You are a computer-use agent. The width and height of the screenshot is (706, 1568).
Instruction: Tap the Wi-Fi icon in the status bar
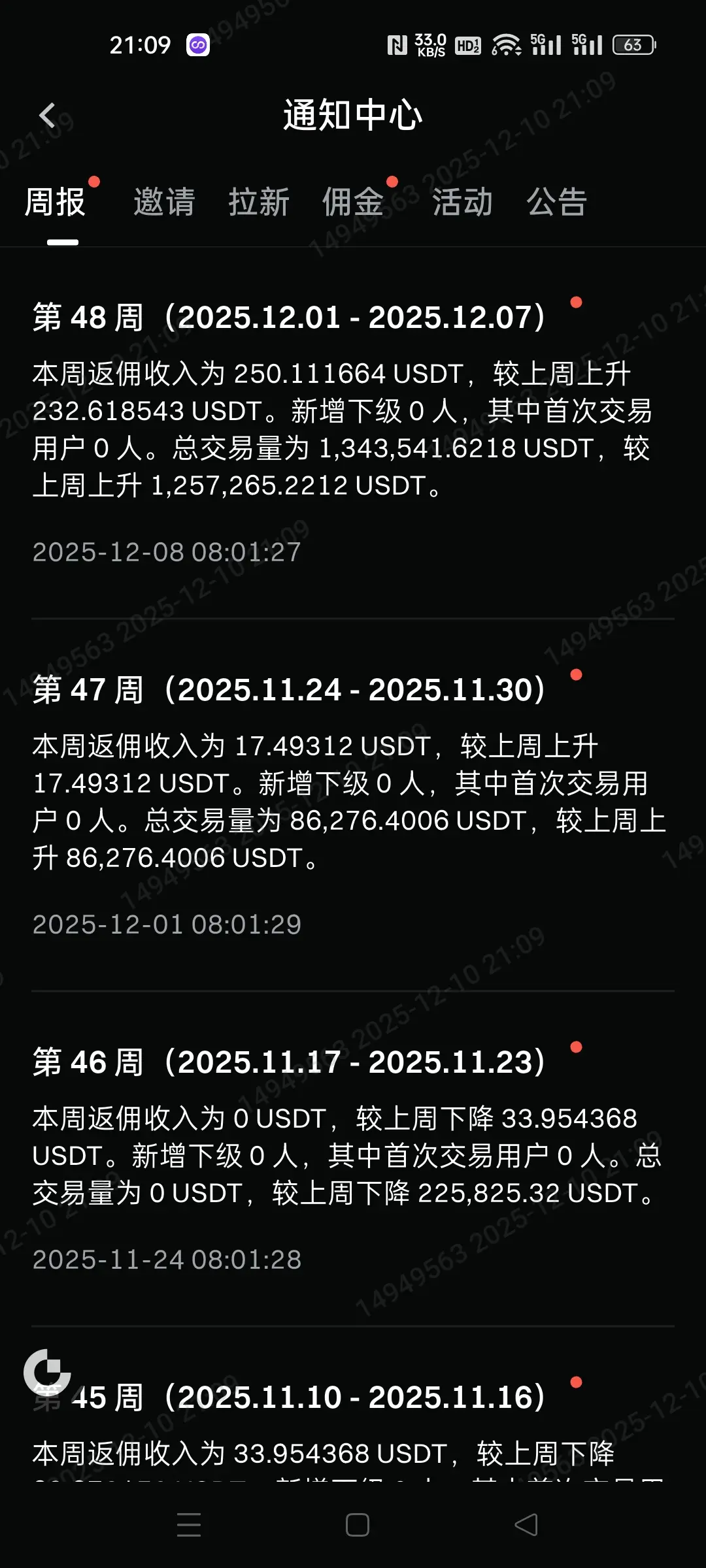[x=509, y=42]
